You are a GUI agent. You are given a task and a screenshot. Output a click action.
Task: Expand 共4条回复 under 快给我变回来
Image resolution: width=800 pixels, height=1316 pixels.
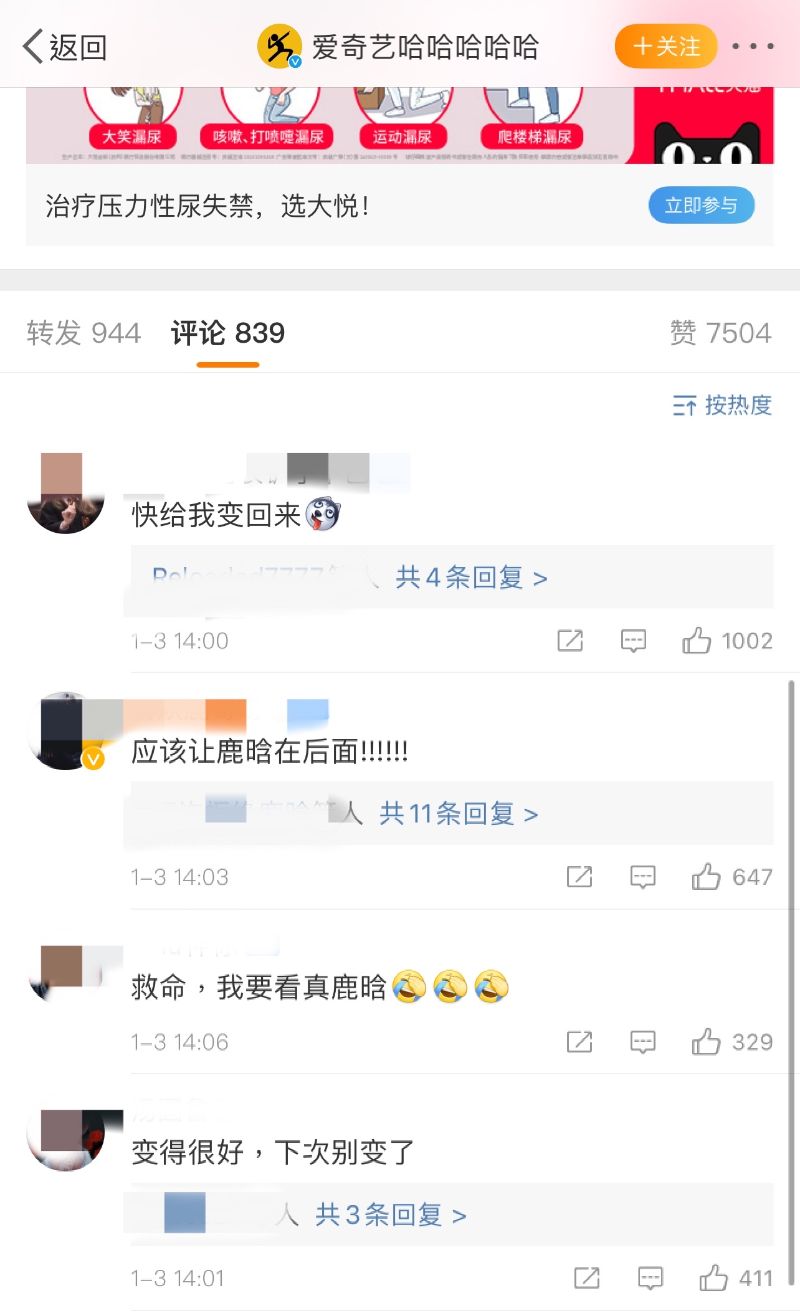(471, 577)
